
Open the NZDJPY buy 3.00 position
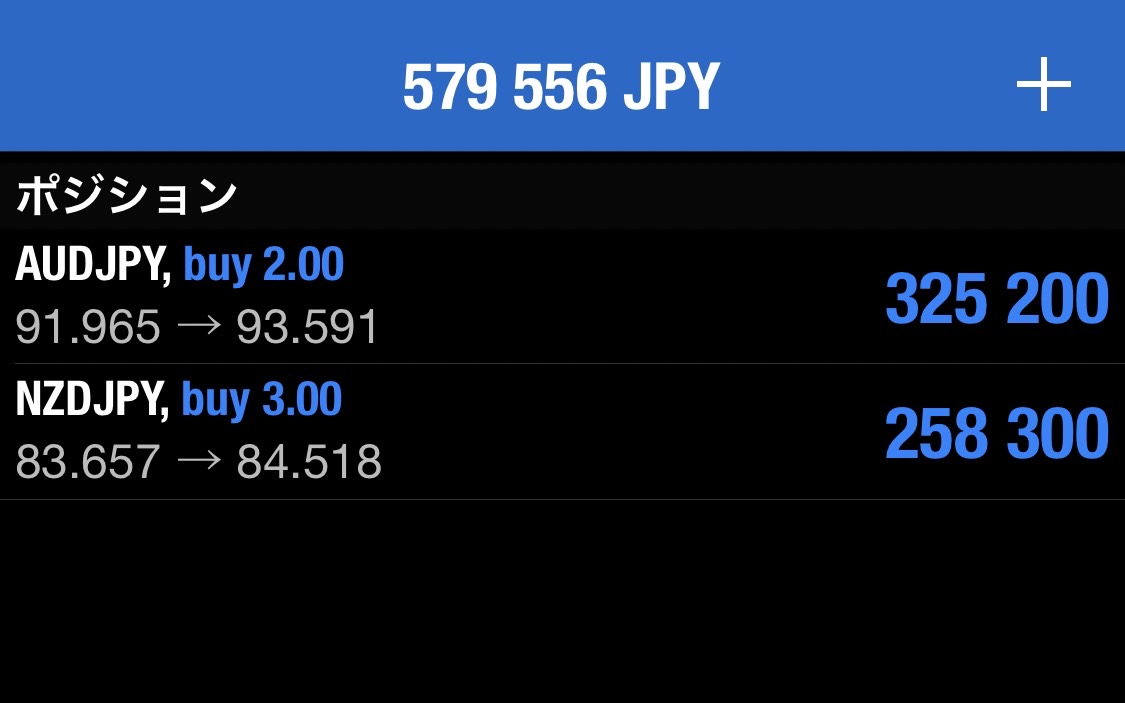(x=560, y=432)
